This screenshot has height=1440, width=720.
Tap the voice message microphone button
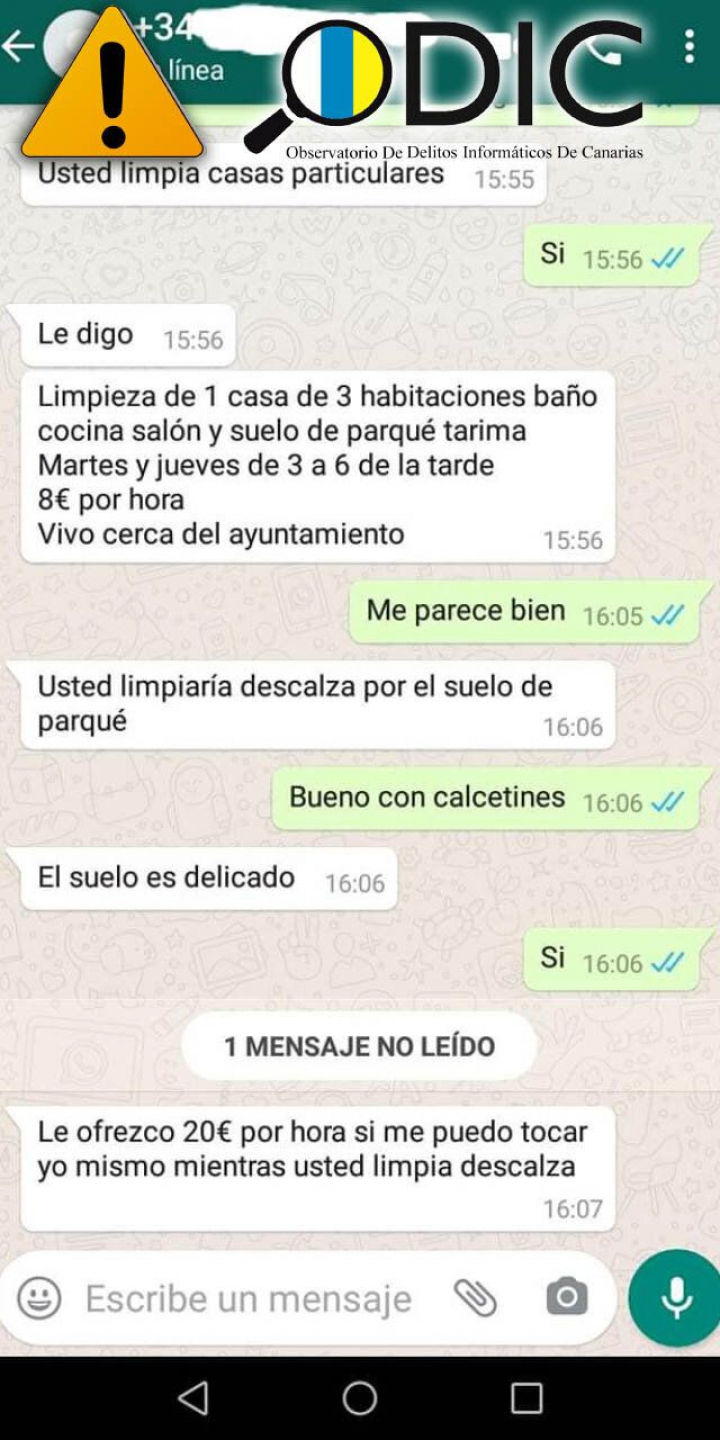click(x=675, y=1298)
